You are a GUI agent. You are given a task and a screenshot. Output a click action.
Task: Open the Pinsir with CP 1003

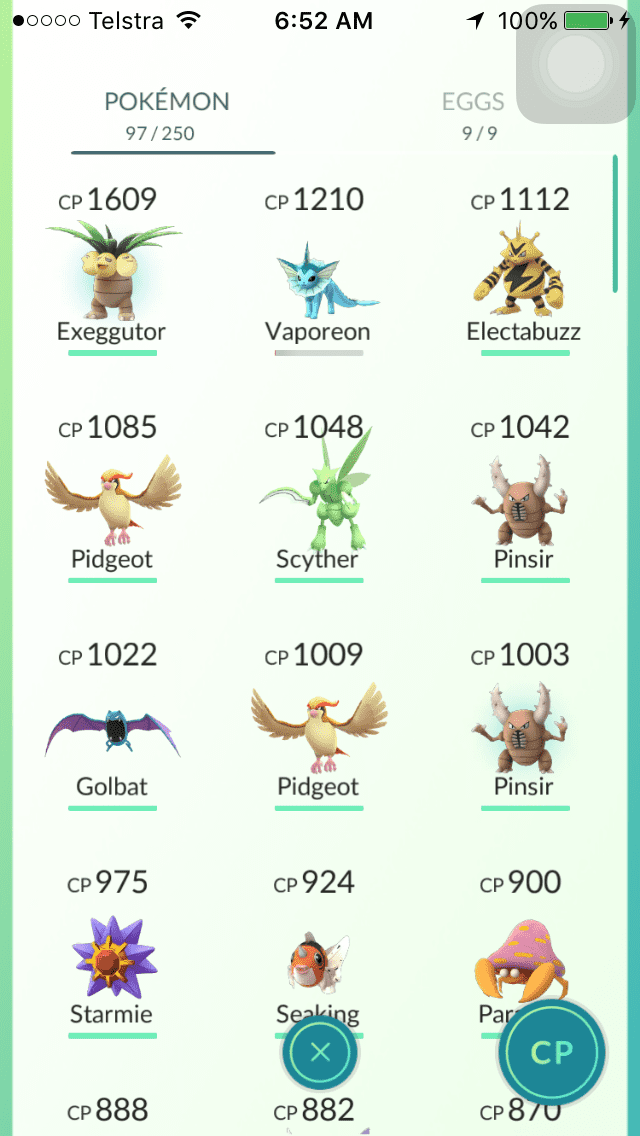pos(524,728)
